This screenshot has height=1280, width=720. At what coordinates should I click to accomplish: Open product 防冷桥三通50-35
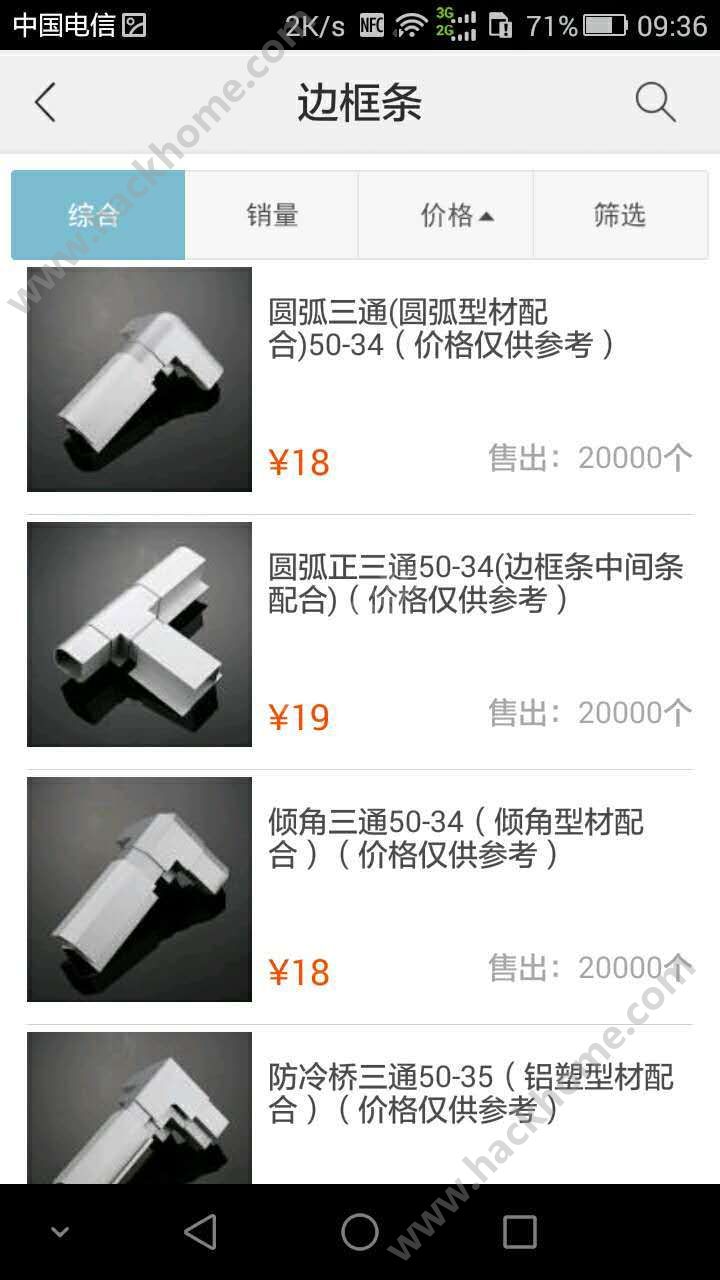(x=360, y=1108)
